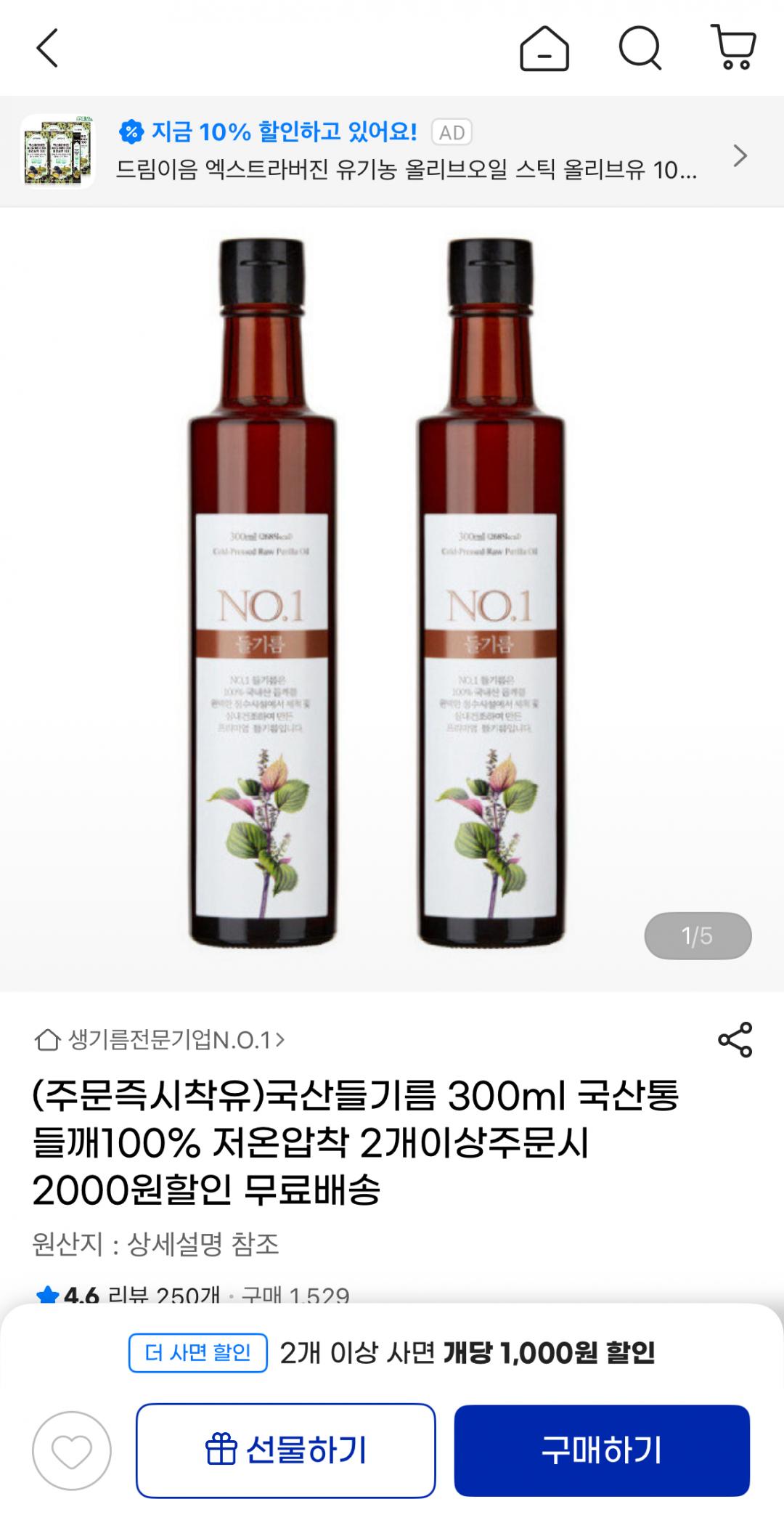
Task: Tap the 더 사면 할인 badge
Action: (x=197, y=1352)
